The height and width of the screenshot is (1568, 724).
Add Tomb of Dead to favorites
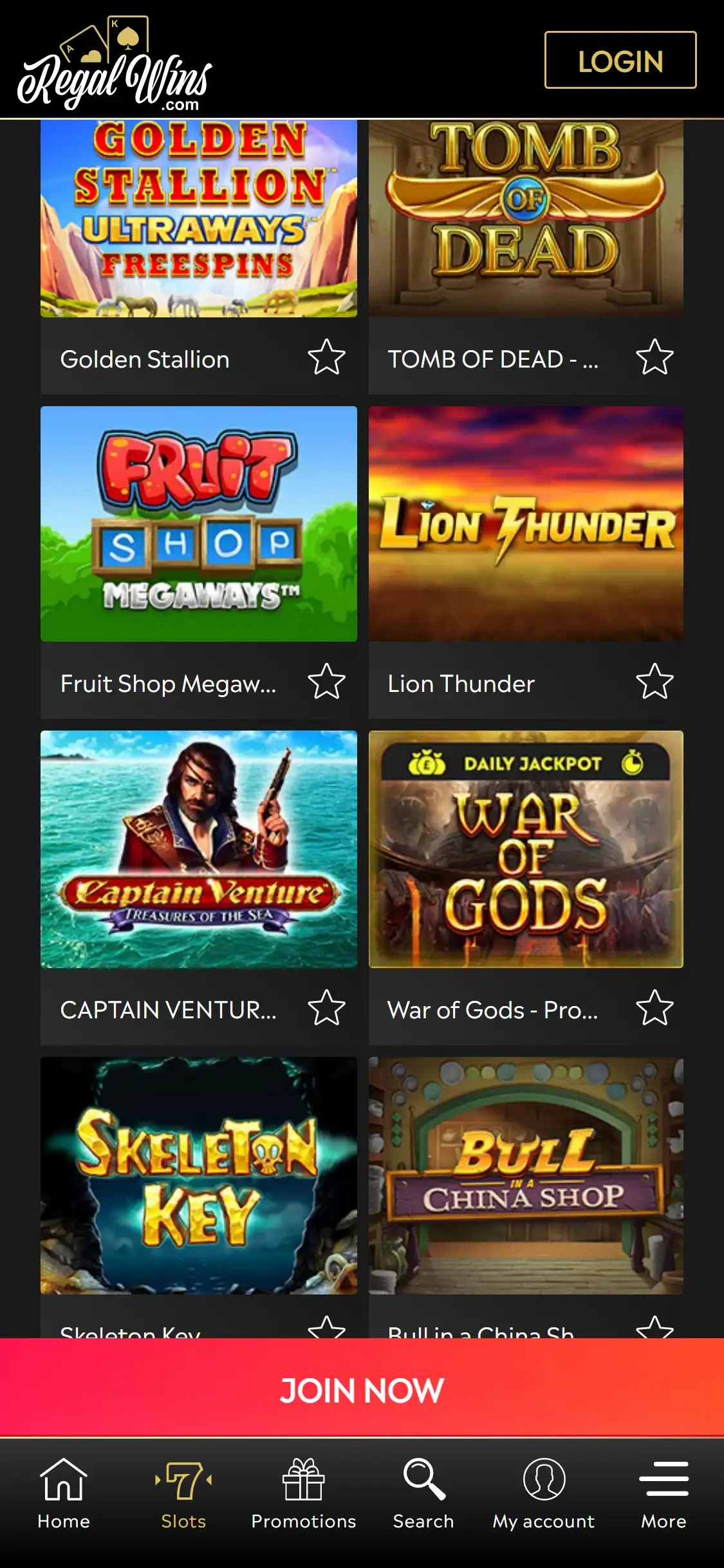coord(654,357)
